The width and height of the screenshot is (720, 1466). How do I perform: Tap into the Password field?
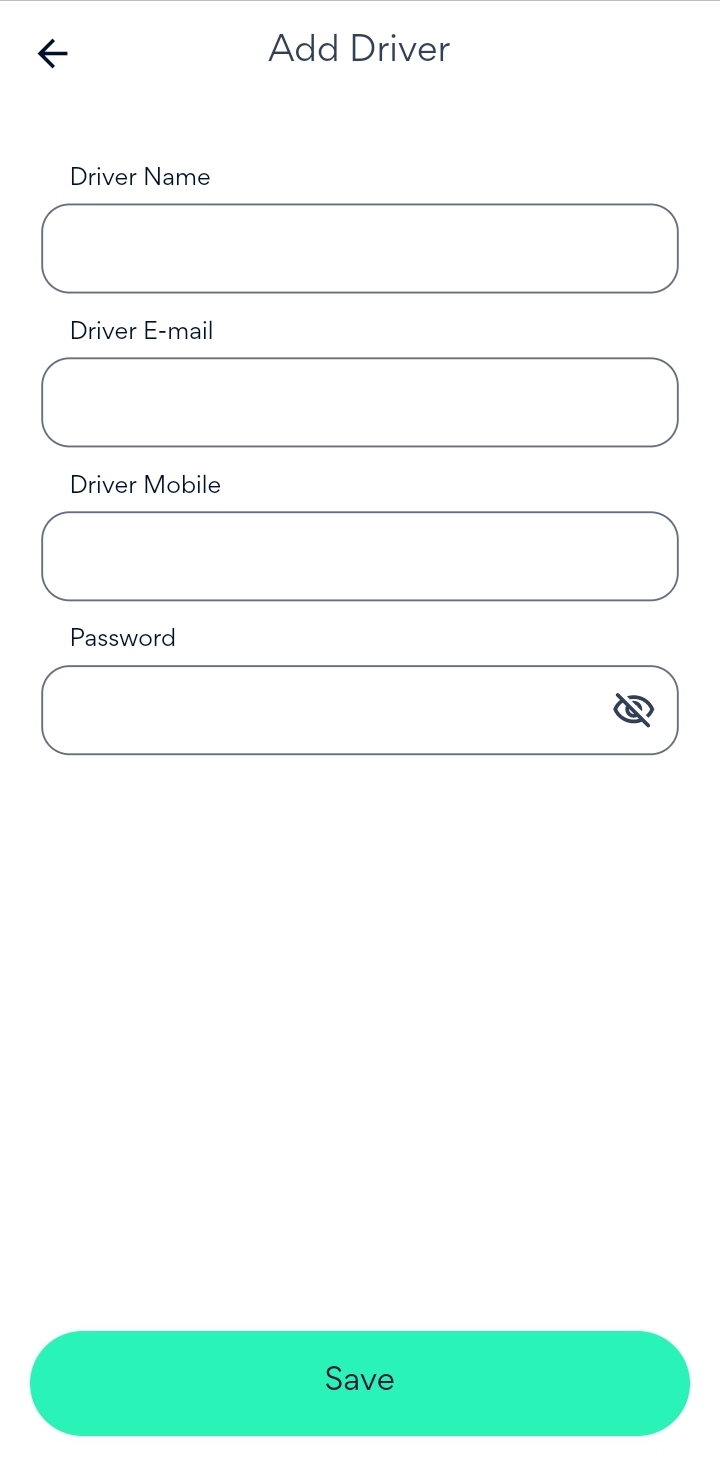[x=320, y=710]
